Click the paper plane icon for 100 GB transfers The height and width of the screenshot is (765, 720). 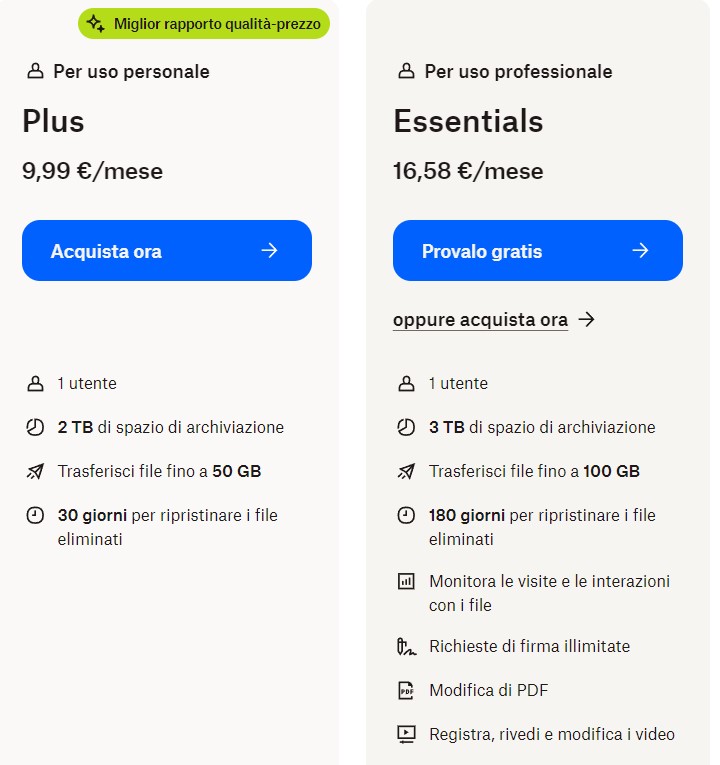tap(405, 471)
